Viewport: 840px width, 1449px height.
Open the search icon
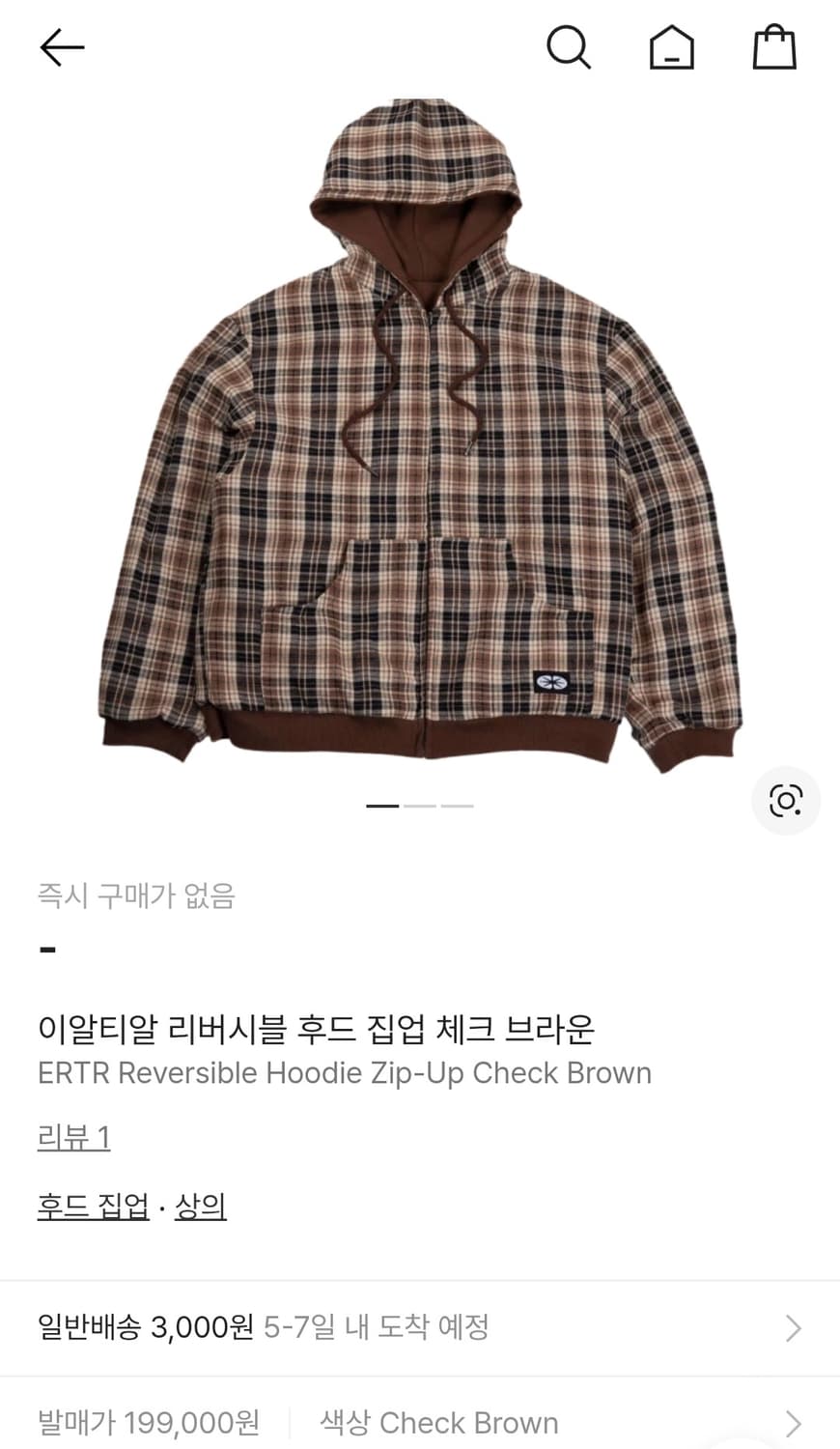570,46
